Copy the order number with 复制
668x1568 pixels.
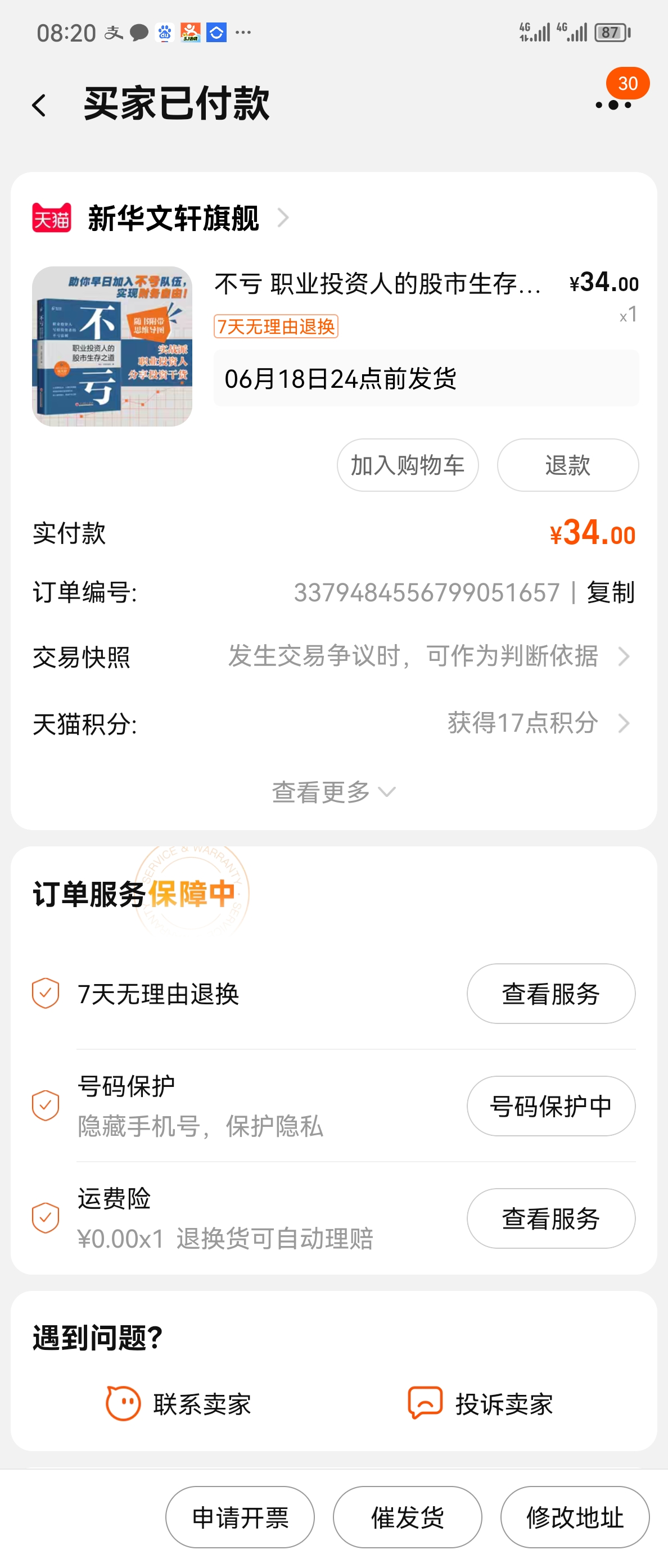(610, 592)
